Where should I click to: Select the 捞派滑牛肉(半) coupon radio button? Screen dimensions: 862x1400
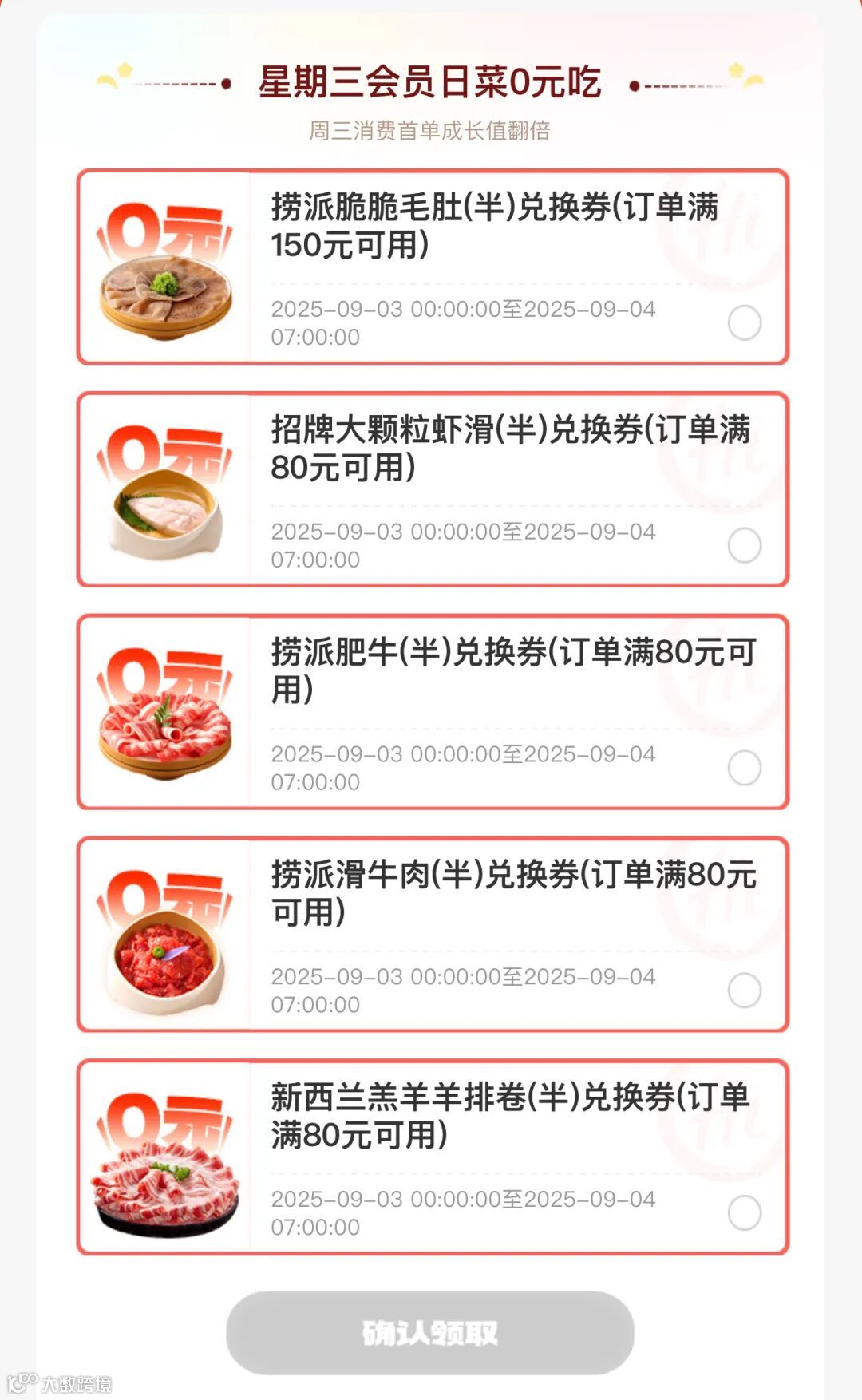tap(744, 991)
